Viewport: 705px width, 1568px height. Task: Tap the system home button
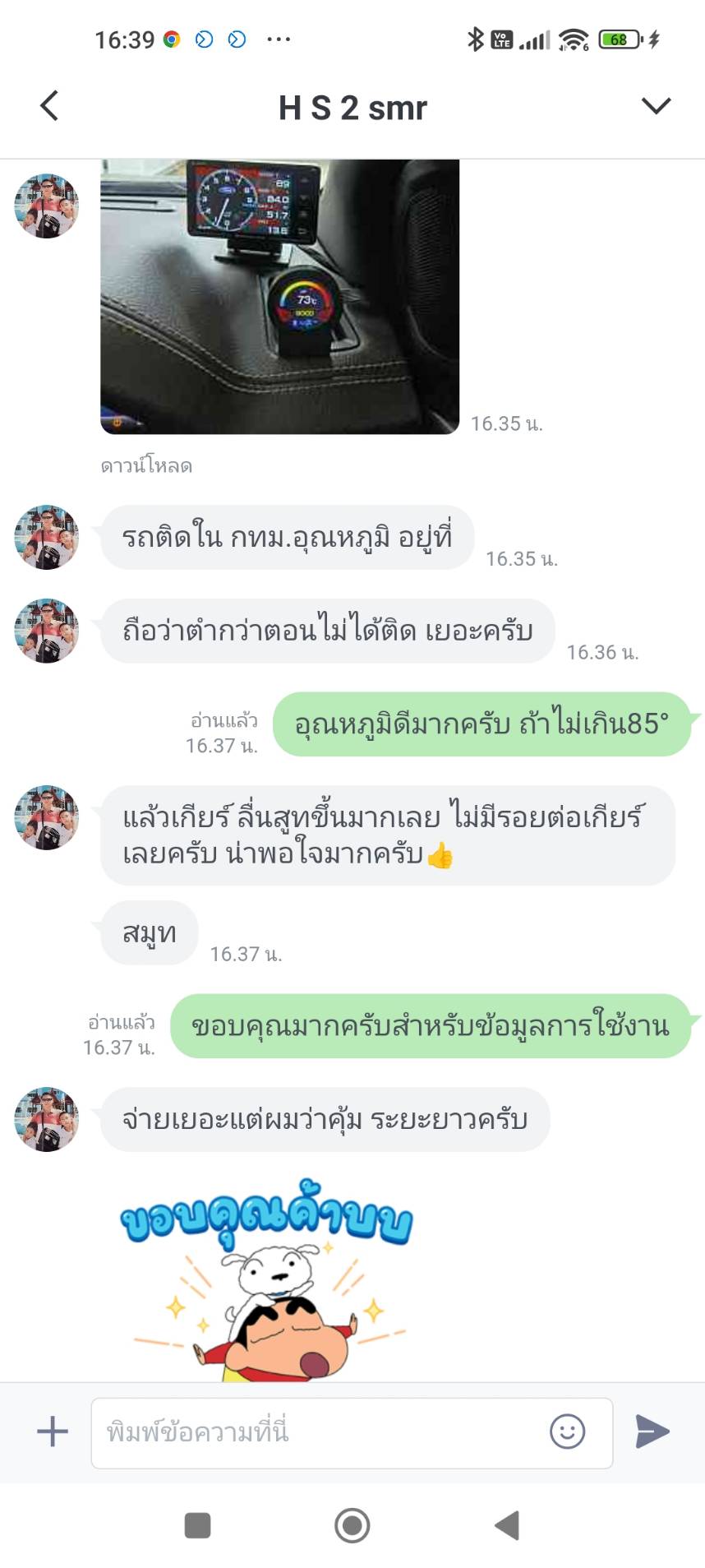tap(352, 1525)
